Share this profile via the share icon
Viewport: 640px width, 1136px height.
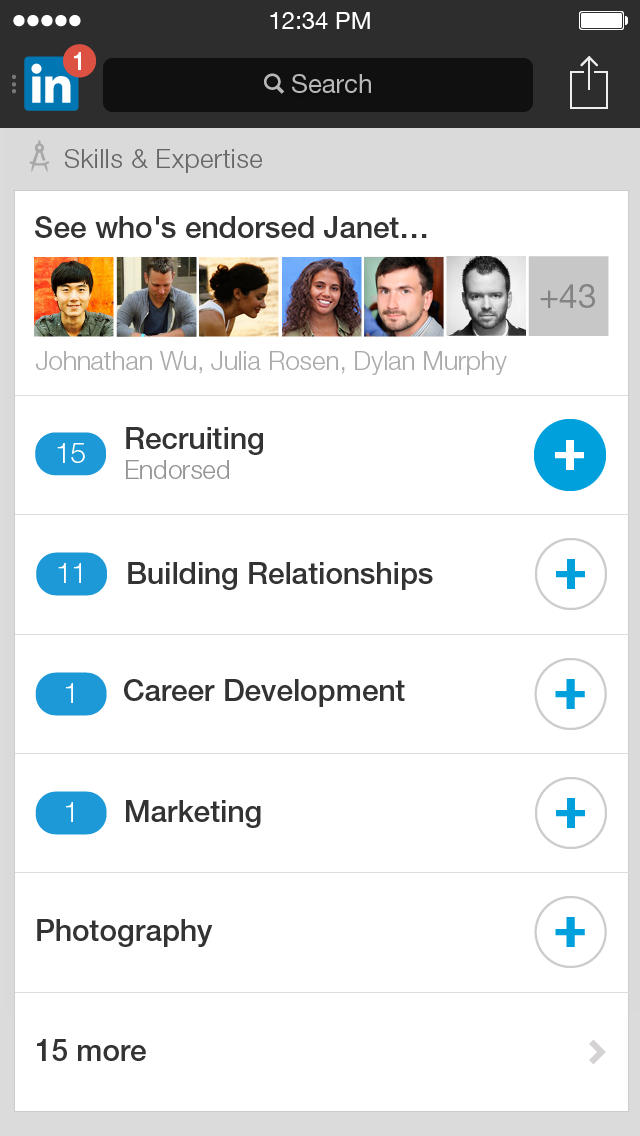click(589, 83)
